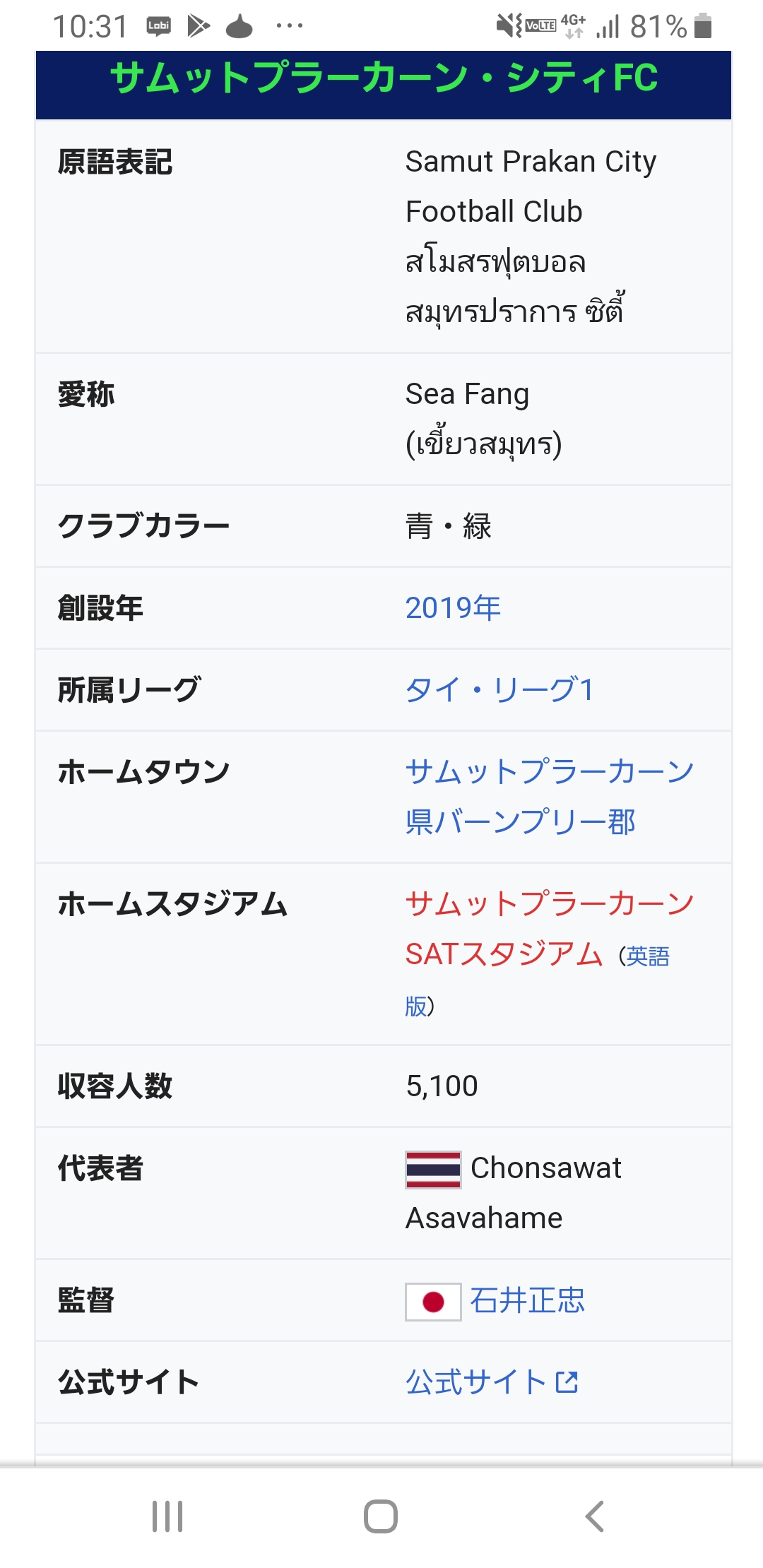This screenshot has width=763, height=1568.
Task: Visit the external 公式サイト link
Action: point(492,1382)
